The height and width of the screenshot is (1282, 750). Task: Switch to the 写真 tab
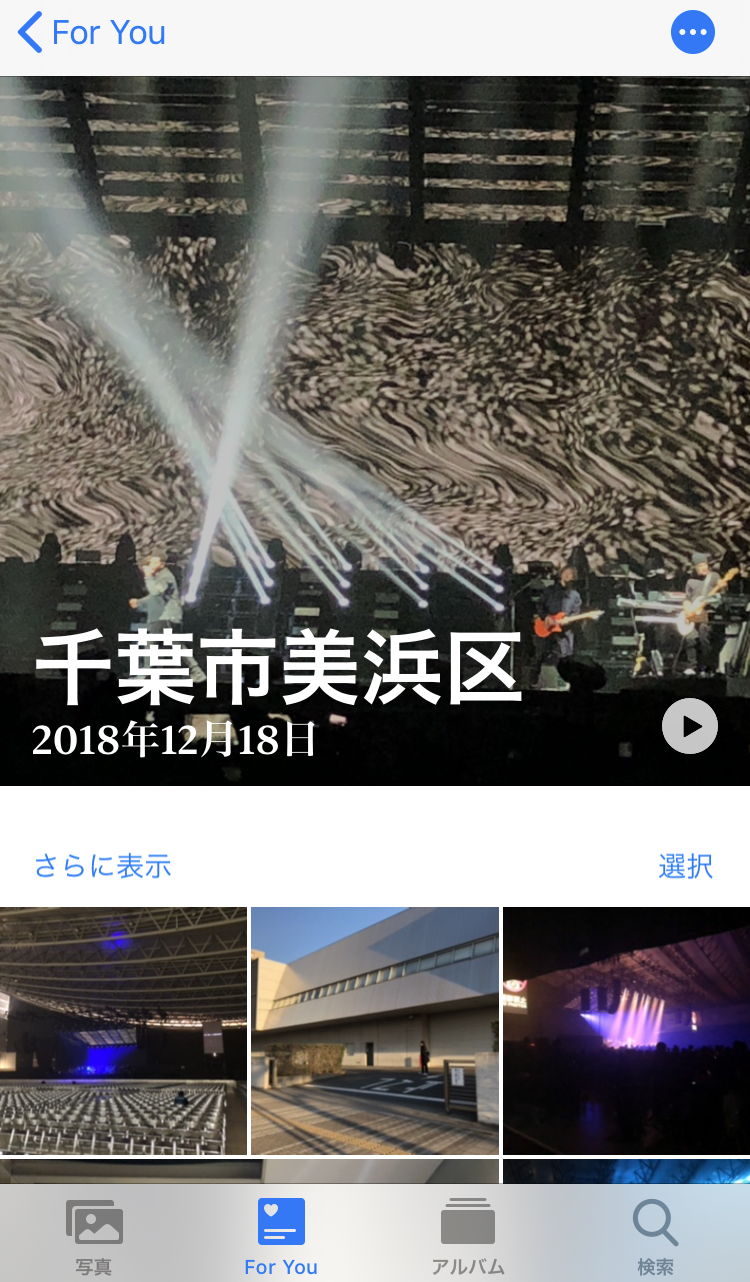pyautogui.click(x=94, y=1236)
